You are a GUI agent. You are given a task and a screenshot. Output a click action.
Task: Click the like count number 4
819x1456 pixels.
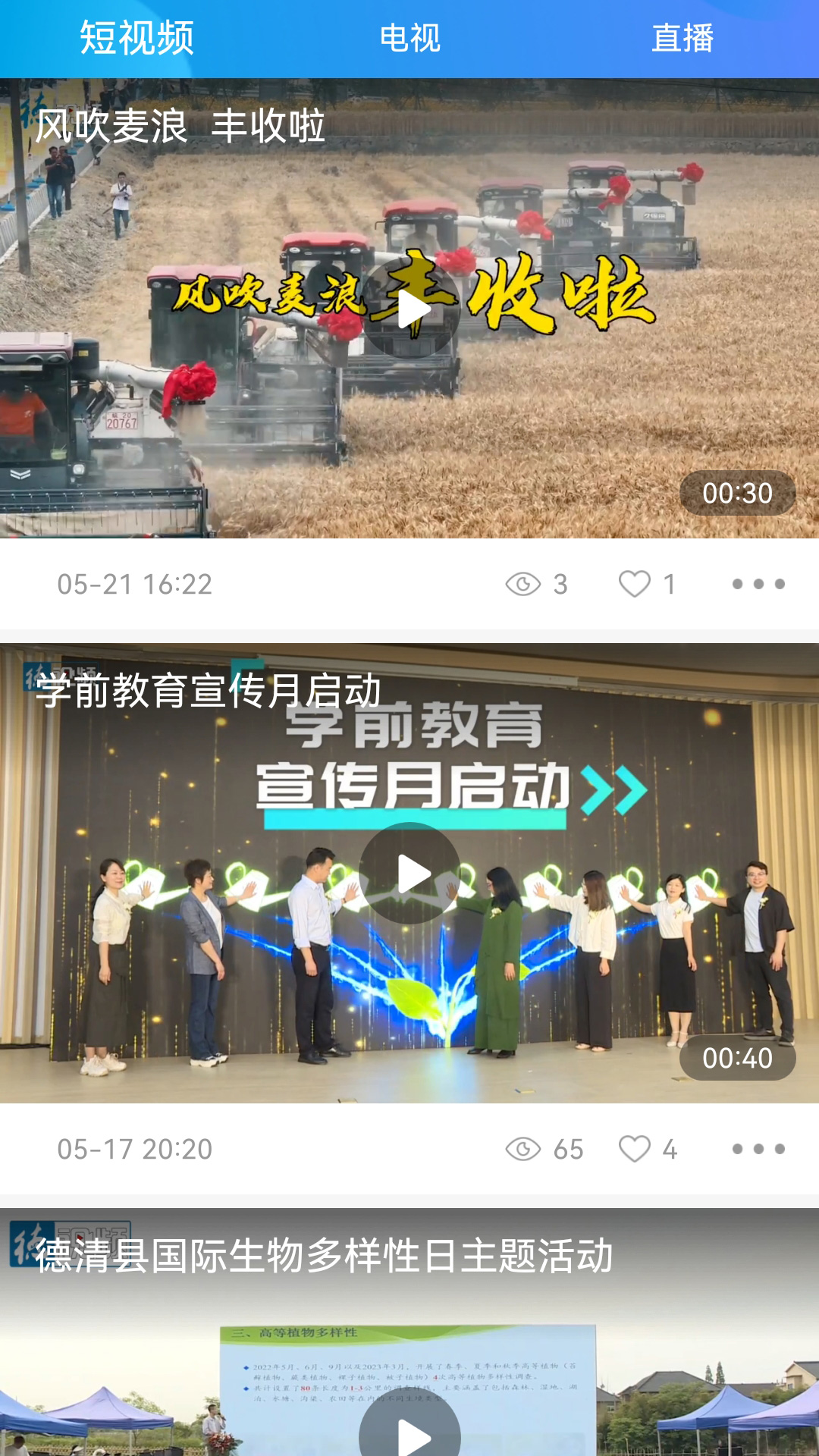tap(670, 1148)
